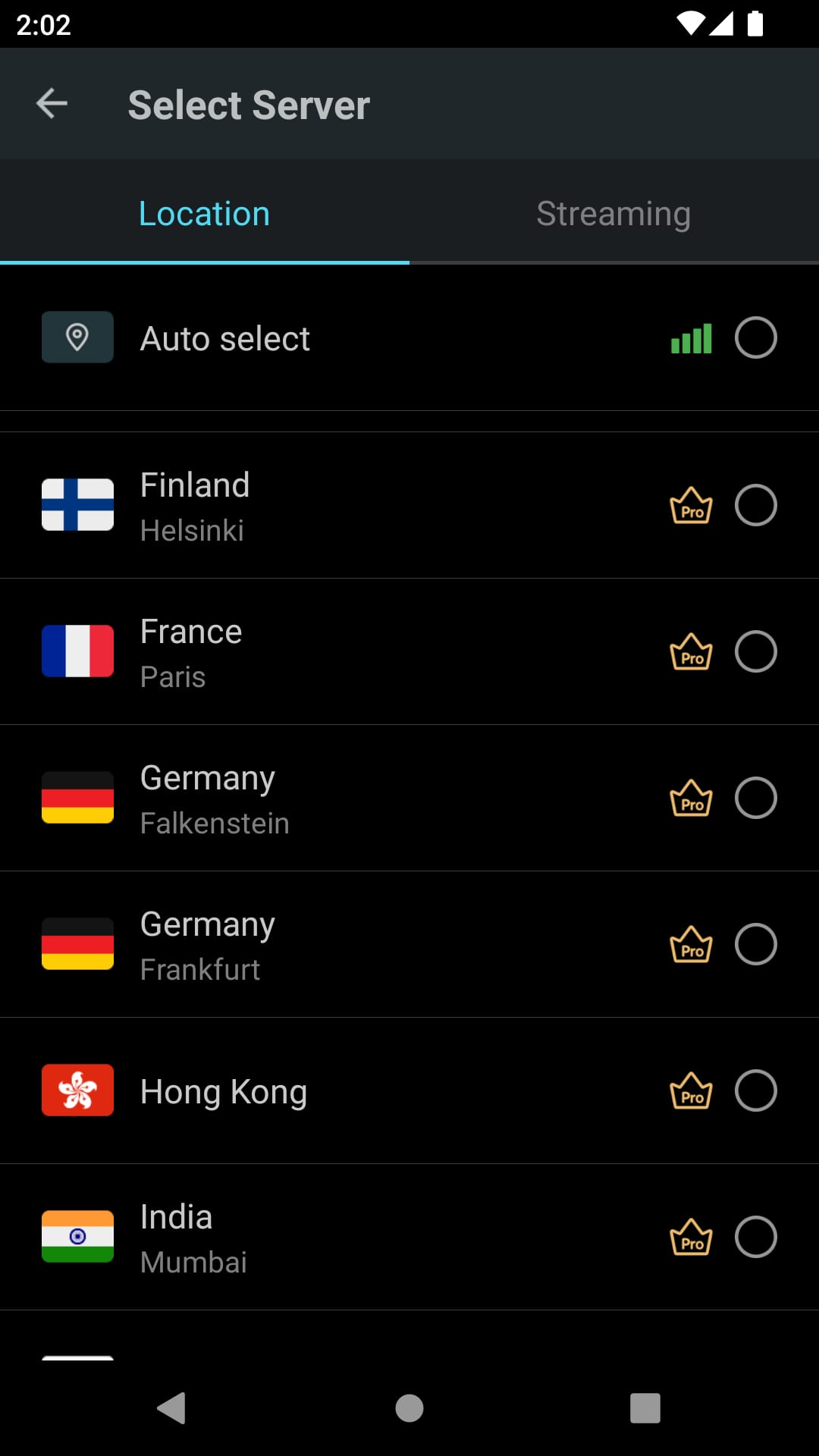Image resolution: width=819 pixels, height=1456 pixels.
Task: Click the France flag icon
Action: 77,651
